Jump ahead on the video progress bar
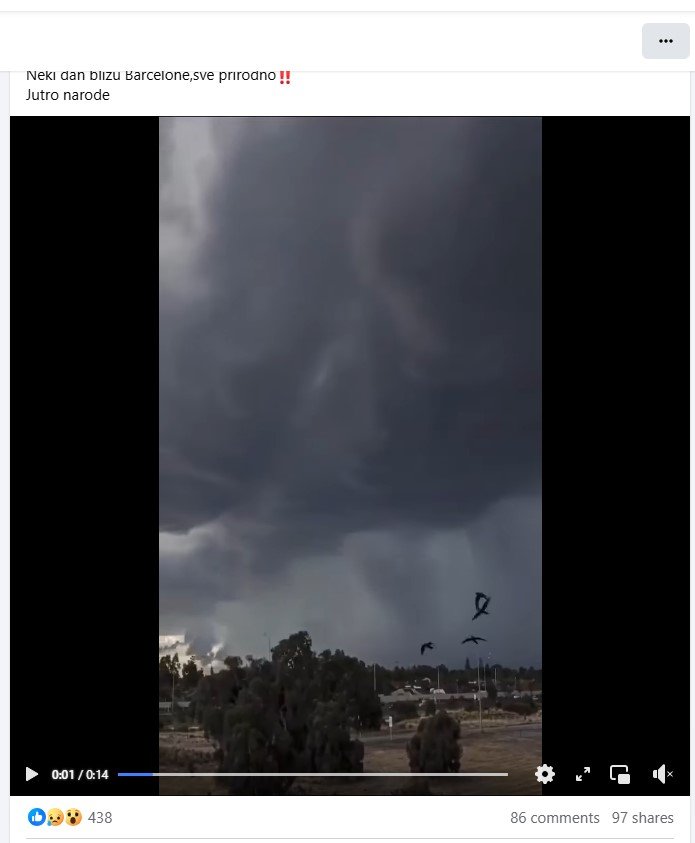The image size is (695, 843). click(x=350, y=774)
